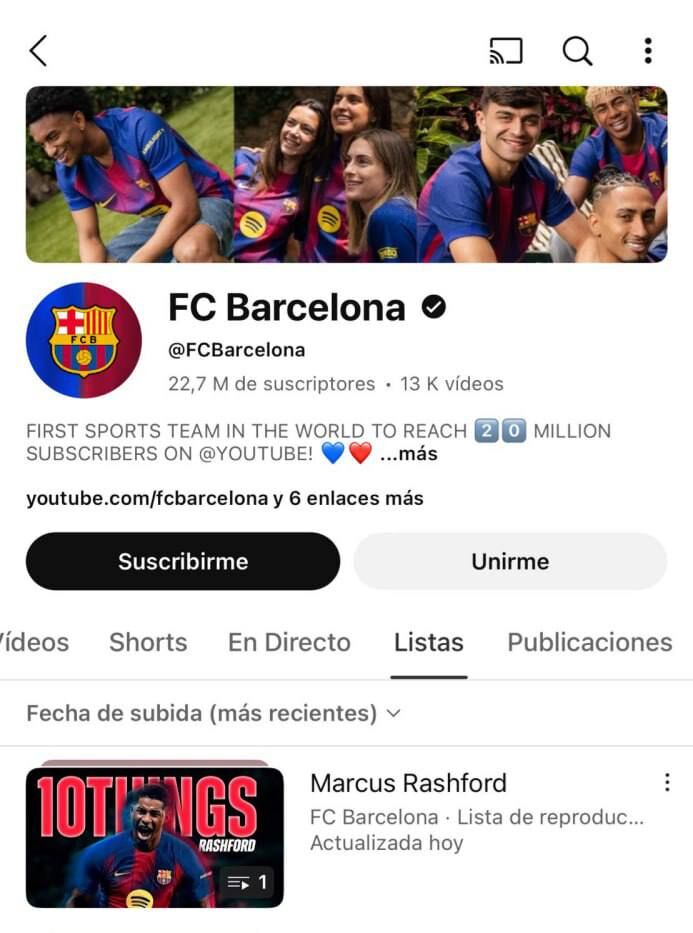Open search with the magnifier icon
The height and width of the screenshot is (933, 693).
(577, 51)
